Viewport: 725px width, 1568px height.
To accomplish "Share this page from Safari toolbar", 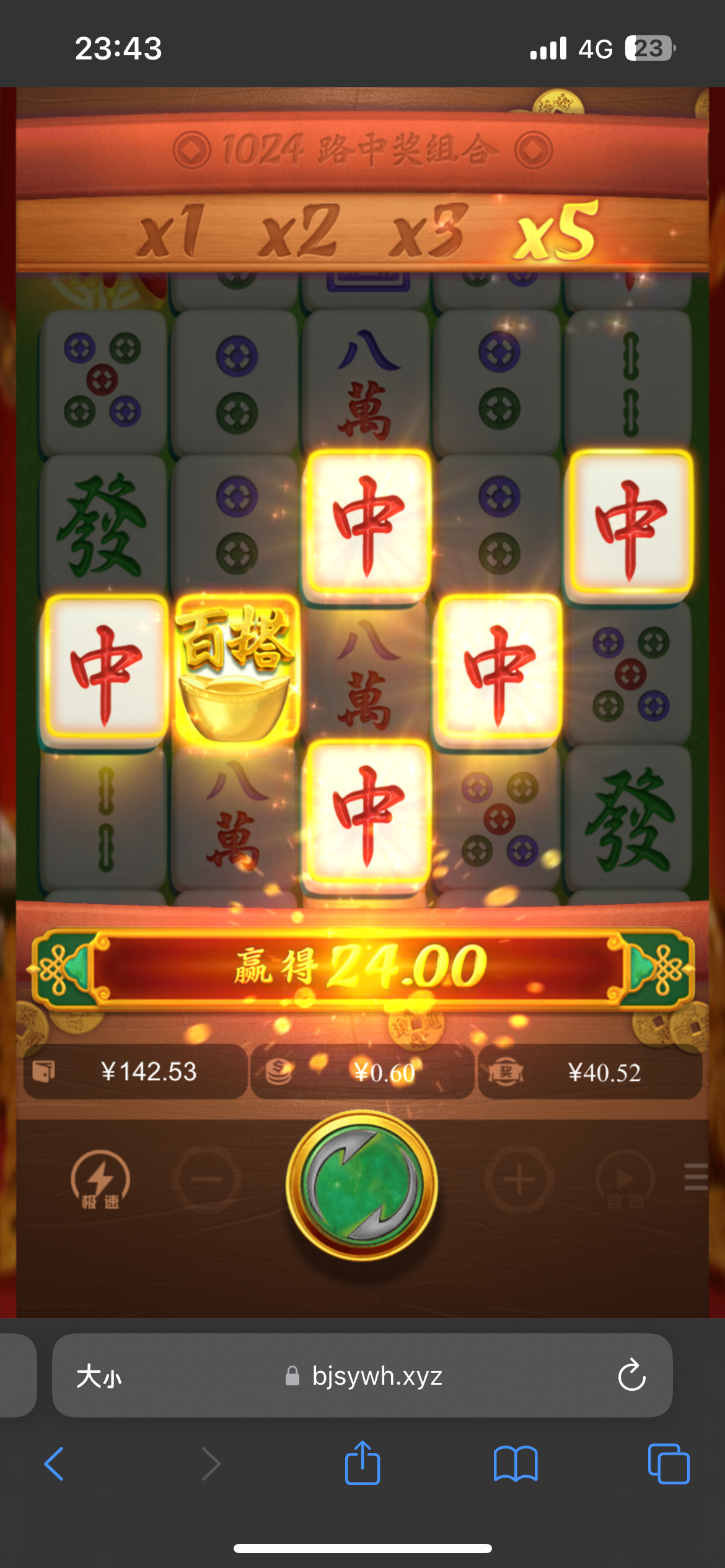I will [362, 1463].
